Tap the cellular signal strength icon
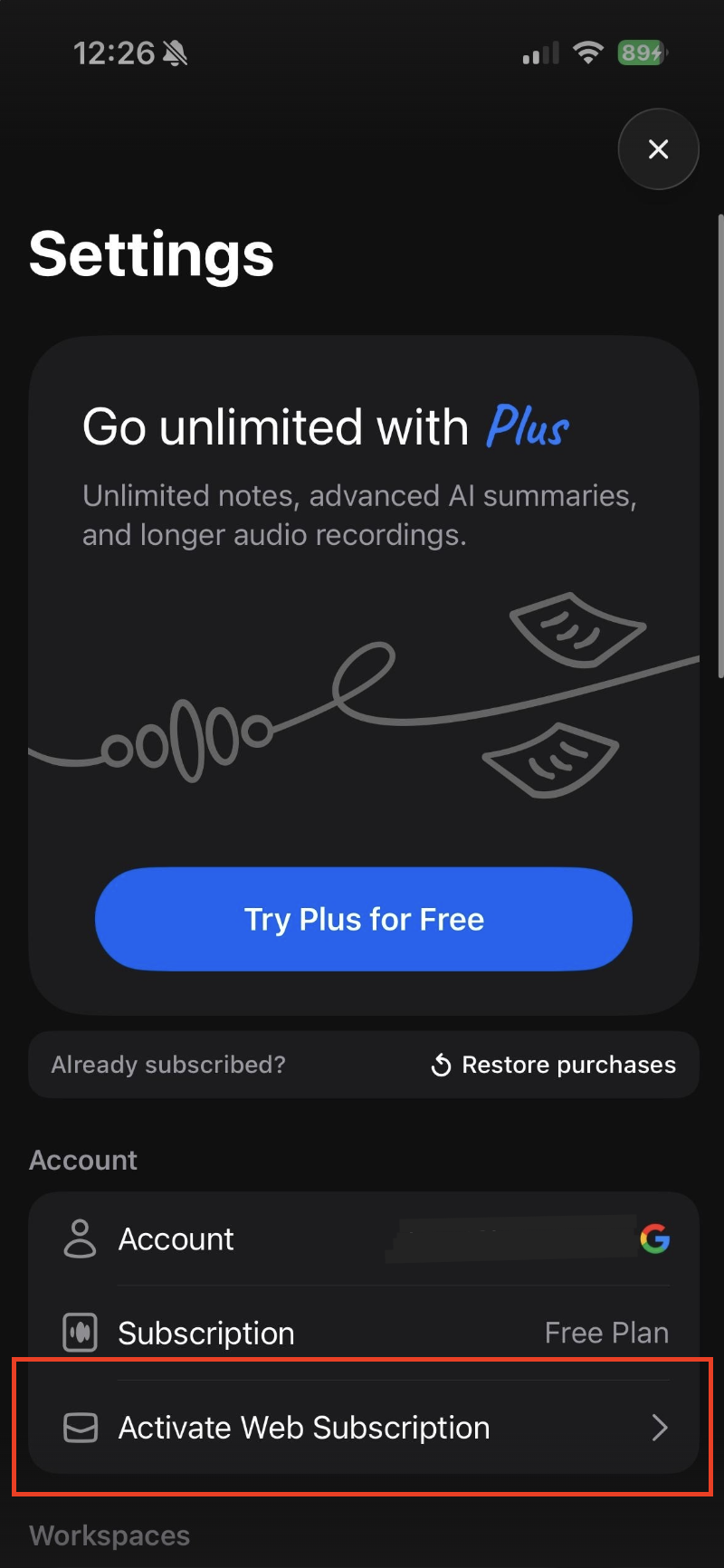The height and width of the screenshot is (1568, 724). pyautogui.click(x=538, y=54)
